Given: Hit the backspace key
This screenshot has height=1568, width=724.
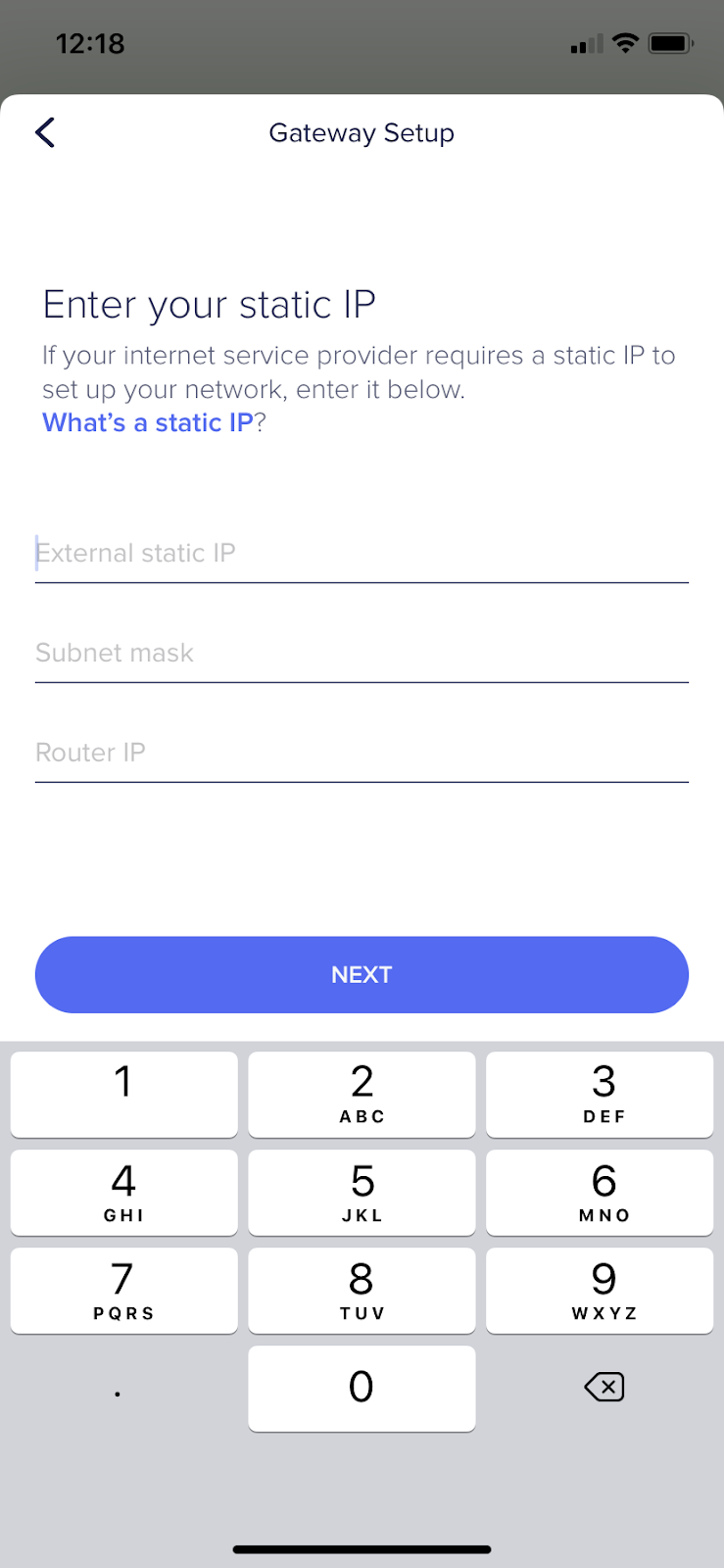Looking at the screenshot, I should (x=603, y=1387).
